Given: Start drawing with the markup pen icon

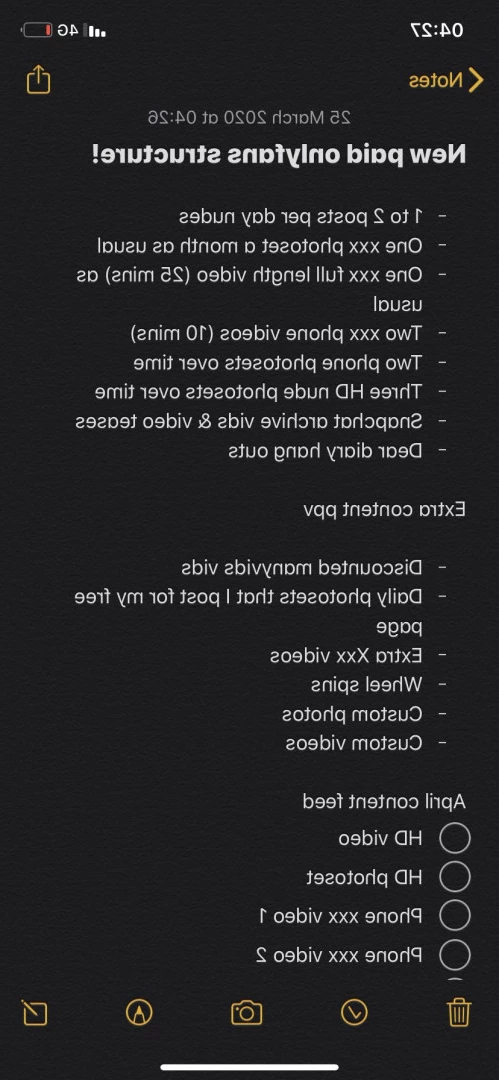Looking at the screenshot, I should point(139,1012).
